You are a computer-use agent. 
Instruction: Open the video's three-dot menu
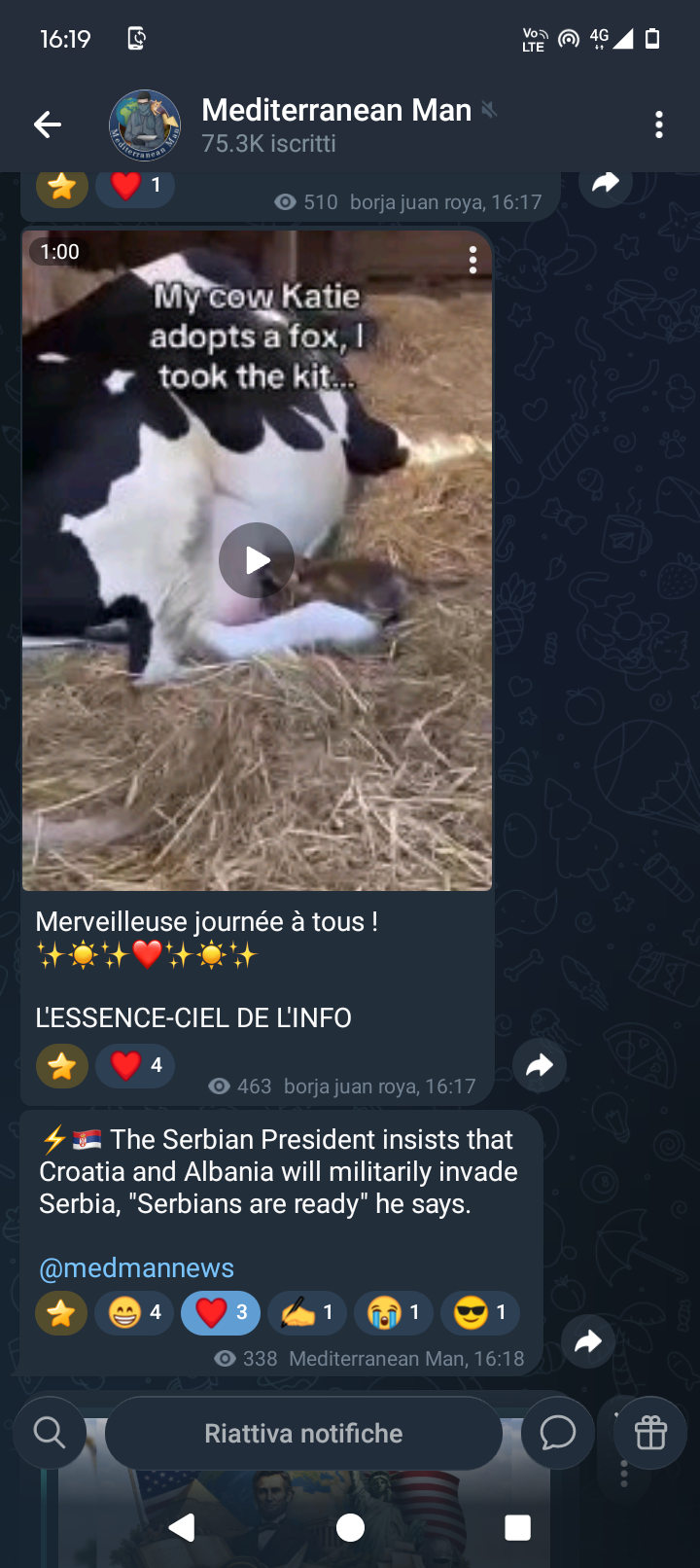coord(472,260)
